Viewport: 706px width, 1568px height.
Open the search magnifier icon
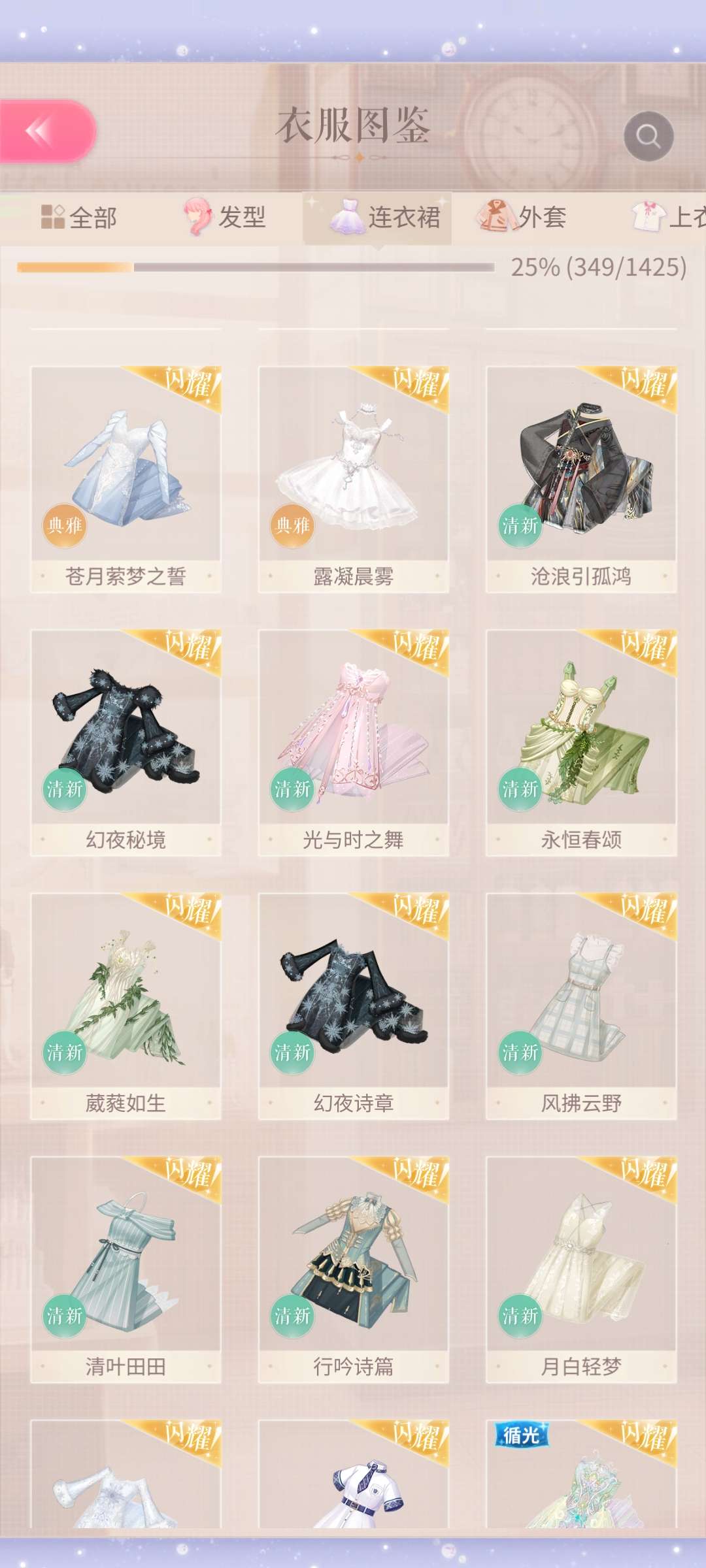[648, 137]
